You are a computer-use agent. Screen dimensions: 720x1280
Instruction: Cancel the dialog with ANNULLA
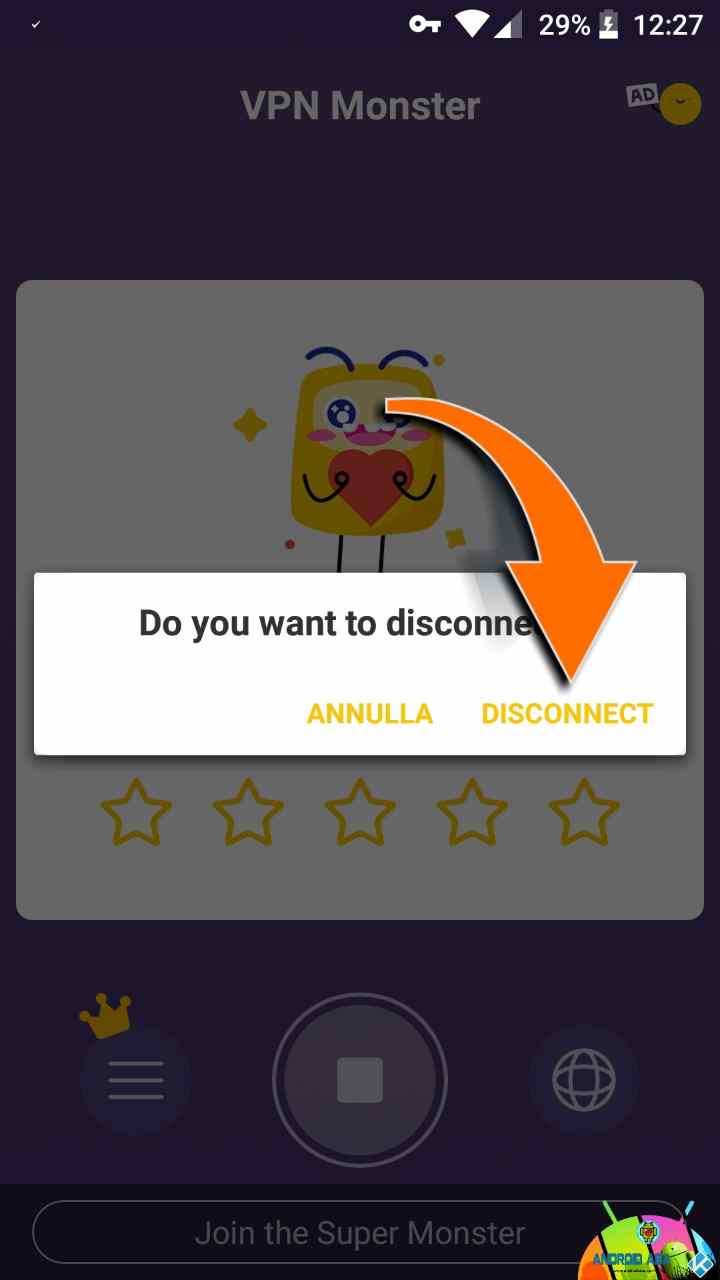[x=370, y=714]
